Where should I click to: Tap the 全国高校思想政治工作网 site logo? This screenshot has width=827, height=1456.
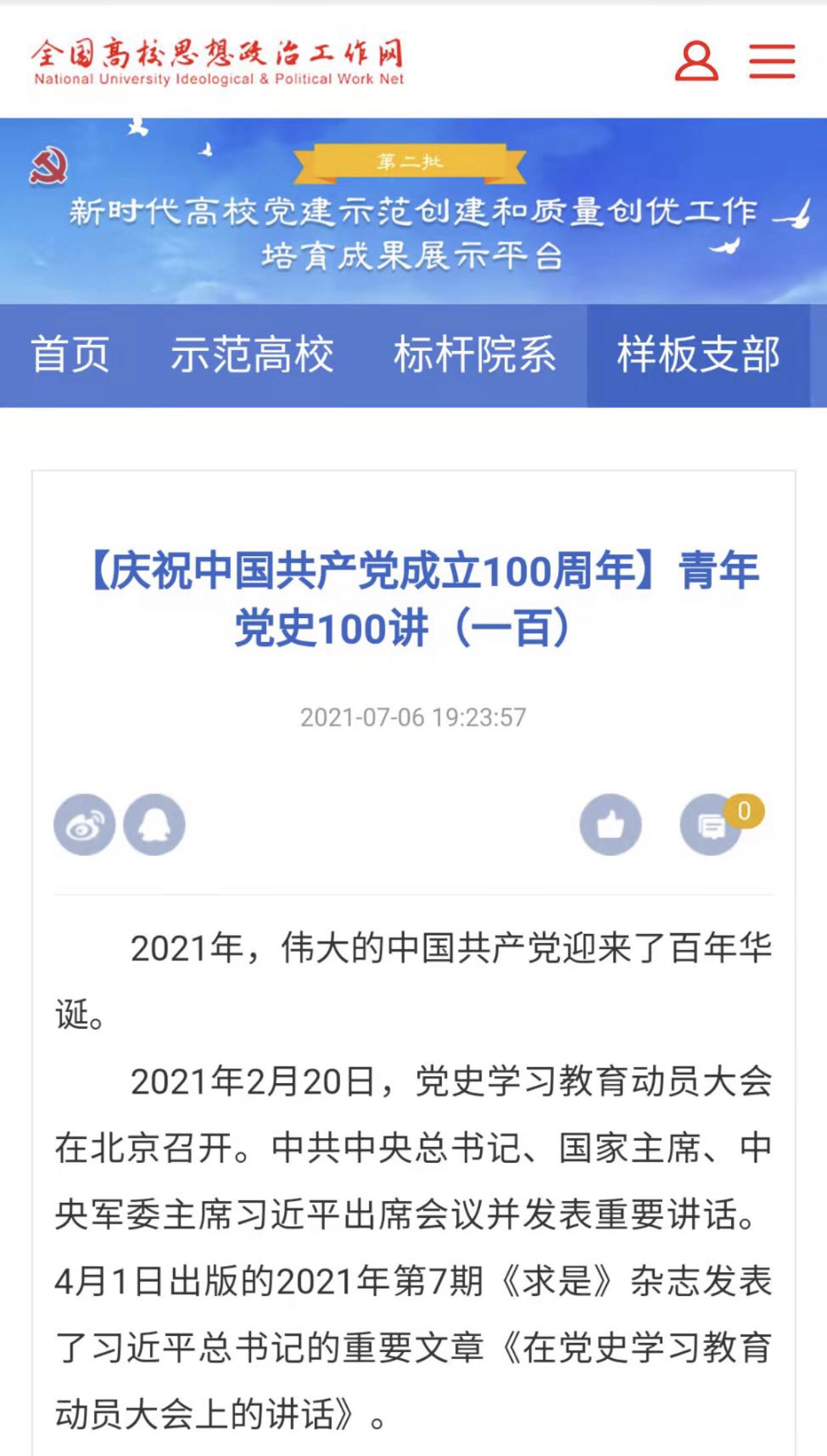(218, 61)
